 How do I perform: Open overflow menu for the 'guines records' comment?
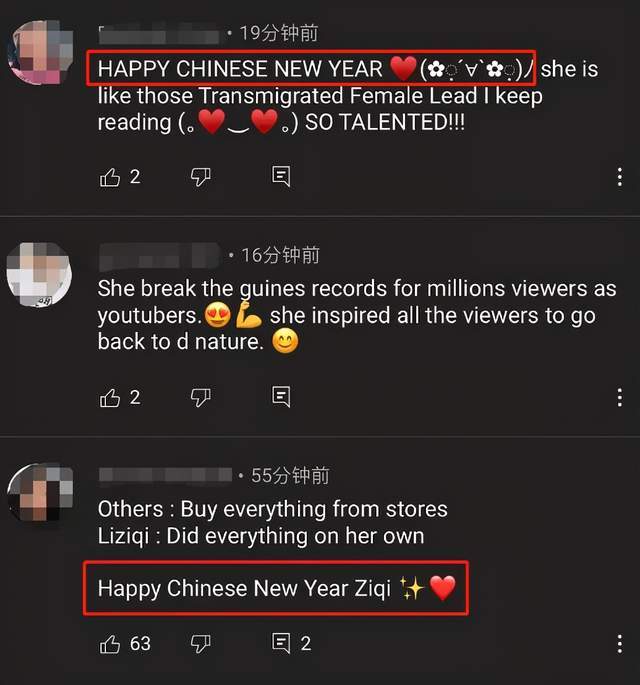(620, 398)
